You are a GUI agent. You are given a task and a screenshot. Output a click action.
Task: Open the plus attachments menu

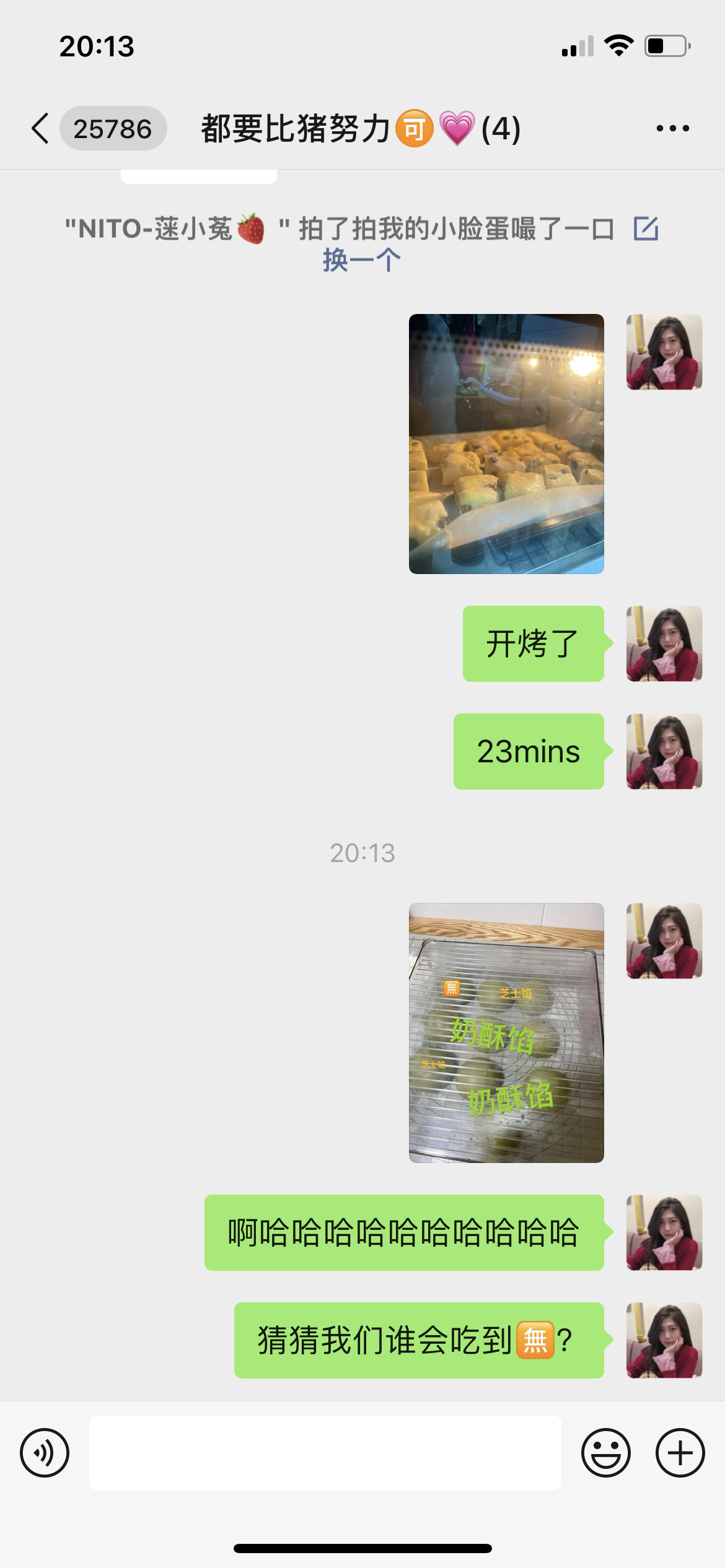[x=680, y=1453]
